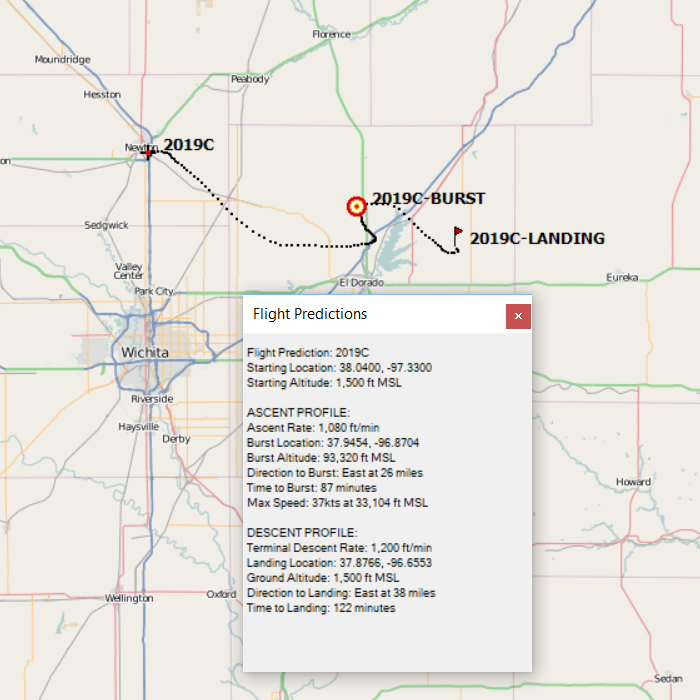This screenshot has width=700, height=700.
Task: Close the Flight Predictions dialog
Action: tap(517, 316)
